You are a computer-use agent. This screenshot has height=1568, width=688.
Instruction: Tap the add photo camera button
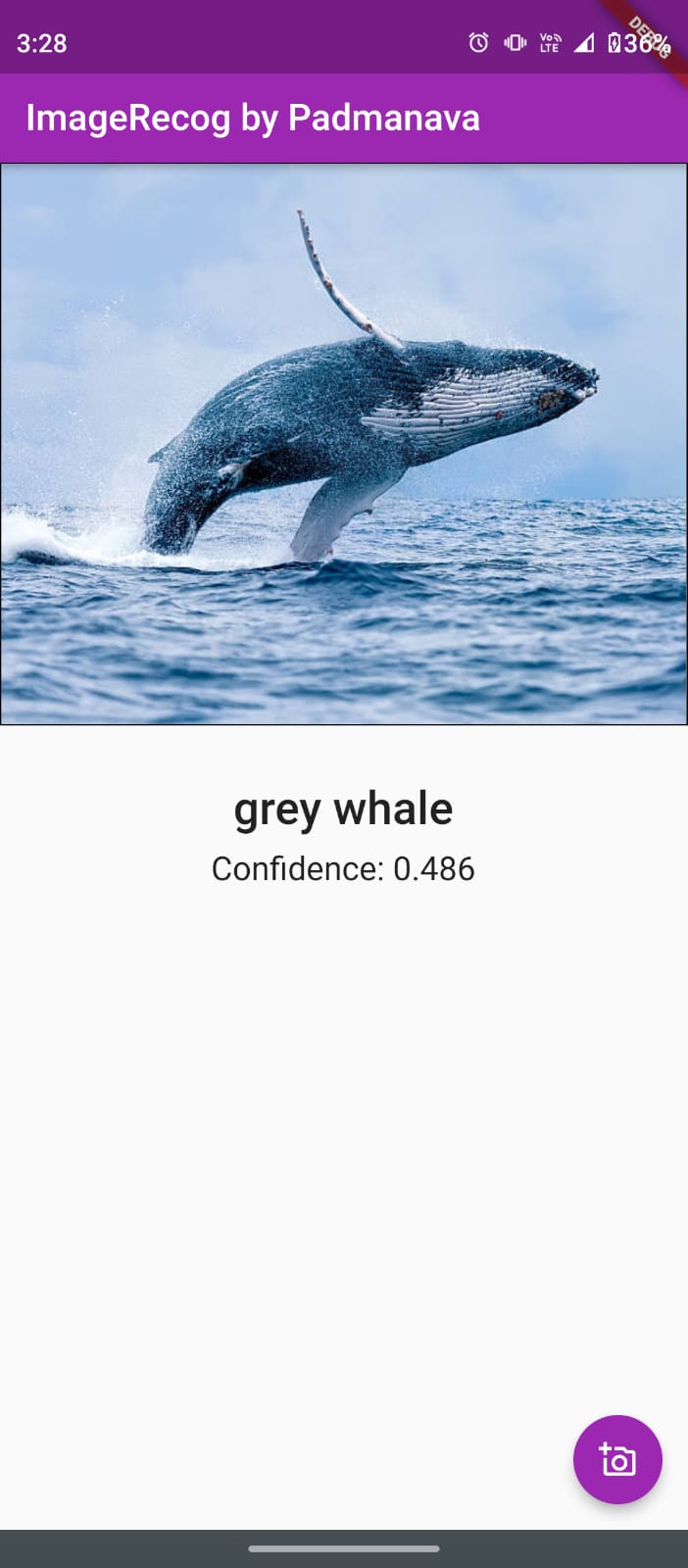click(x=617, y=1459)
